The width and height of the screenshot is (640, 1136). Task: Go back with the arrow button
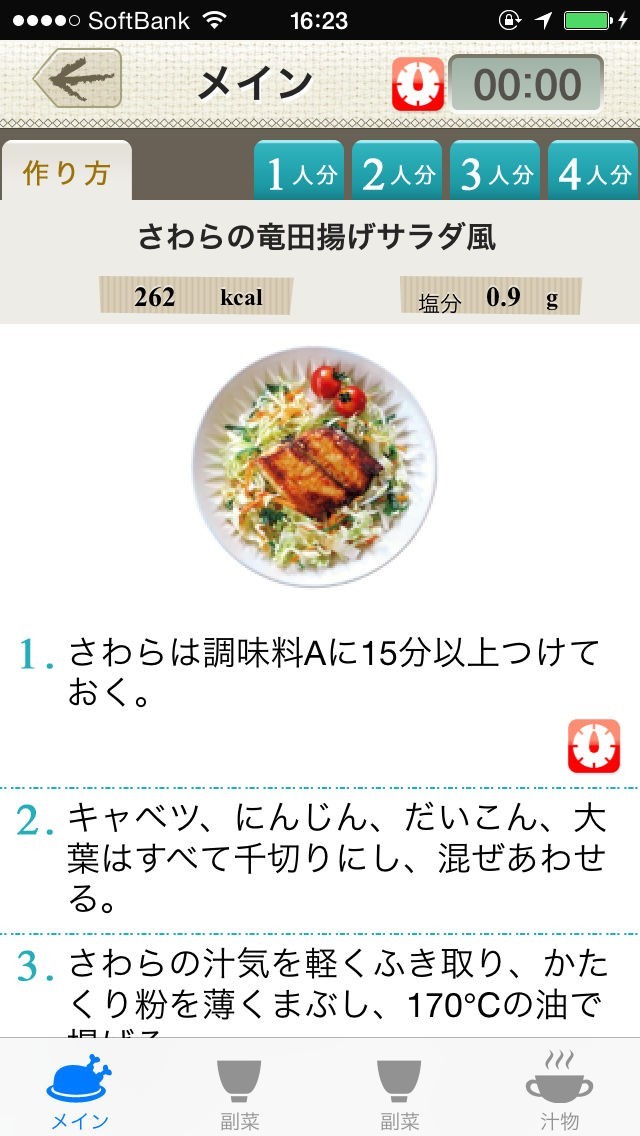[x=78, y=78]
